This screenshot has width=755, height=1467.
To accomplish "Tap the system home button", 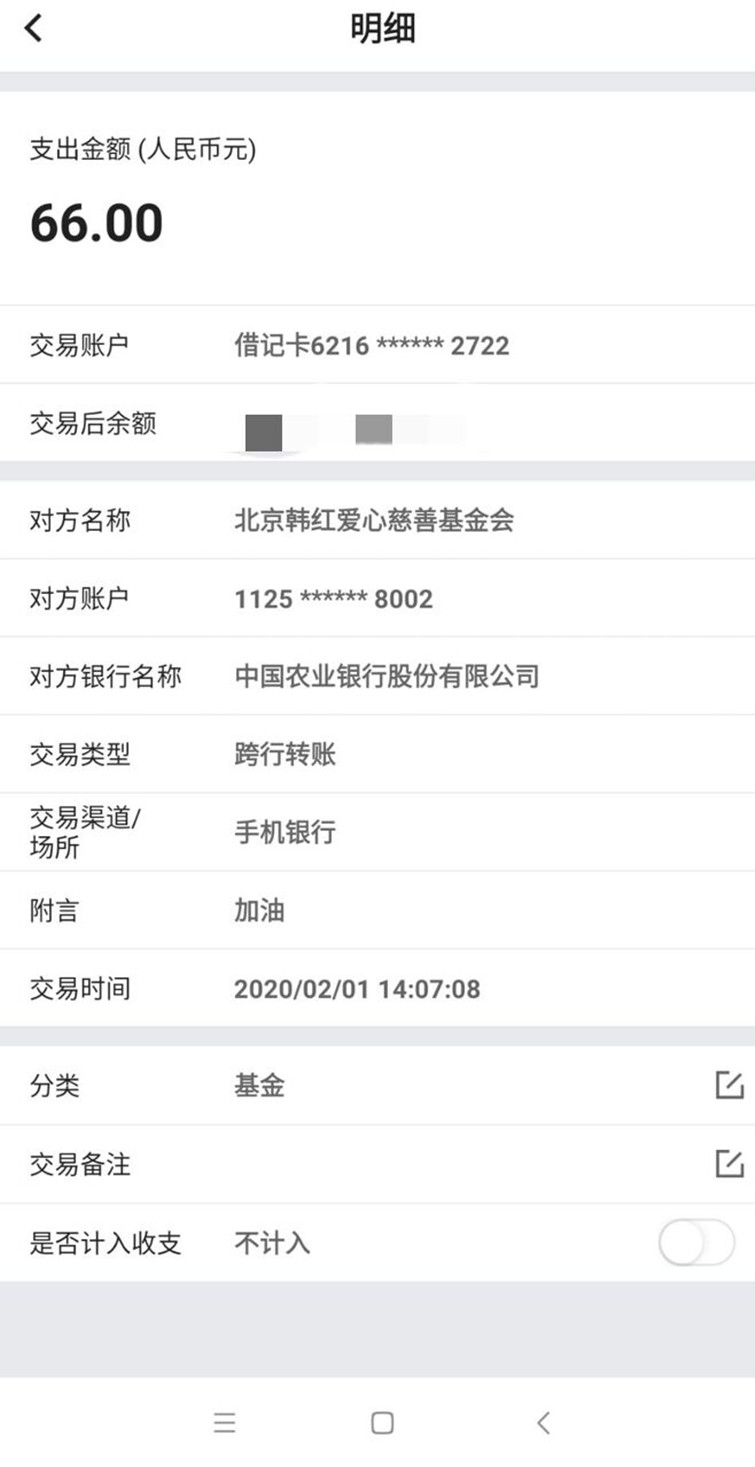I will tap(382, 1423).
